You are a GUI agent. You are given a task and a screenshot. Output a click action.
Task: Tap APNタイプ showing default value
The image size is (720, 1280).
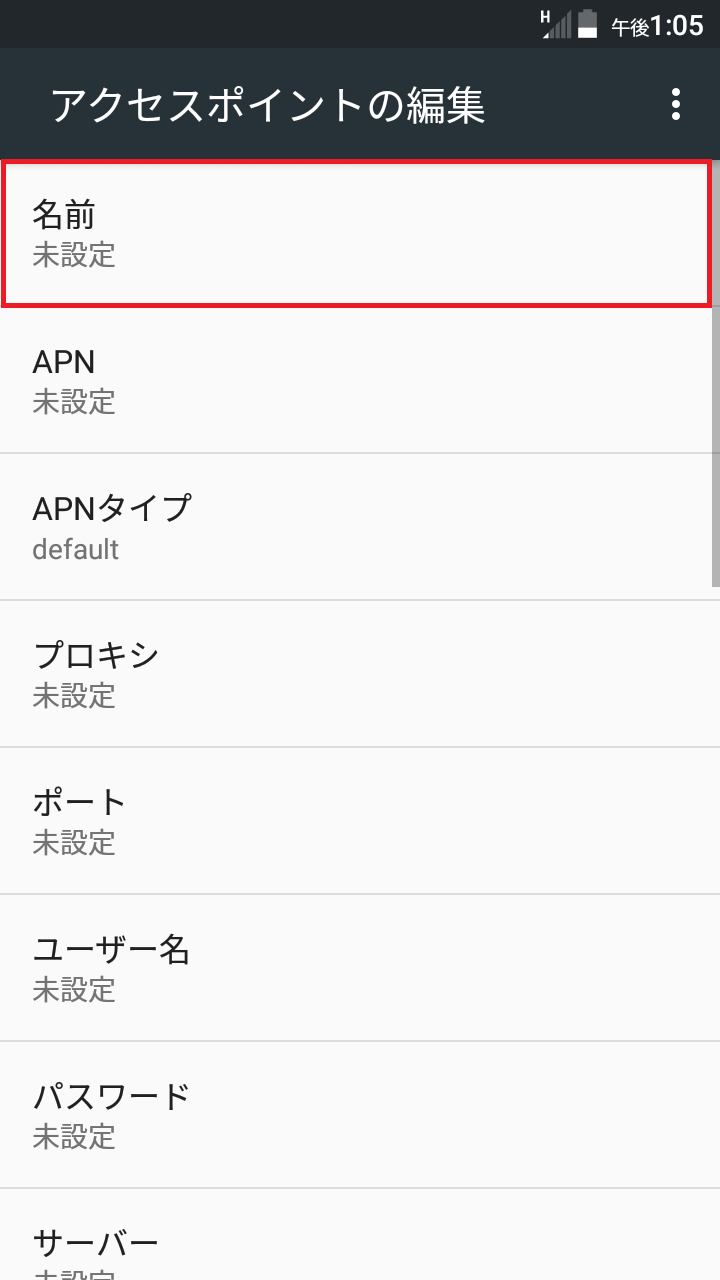(360, 526)
